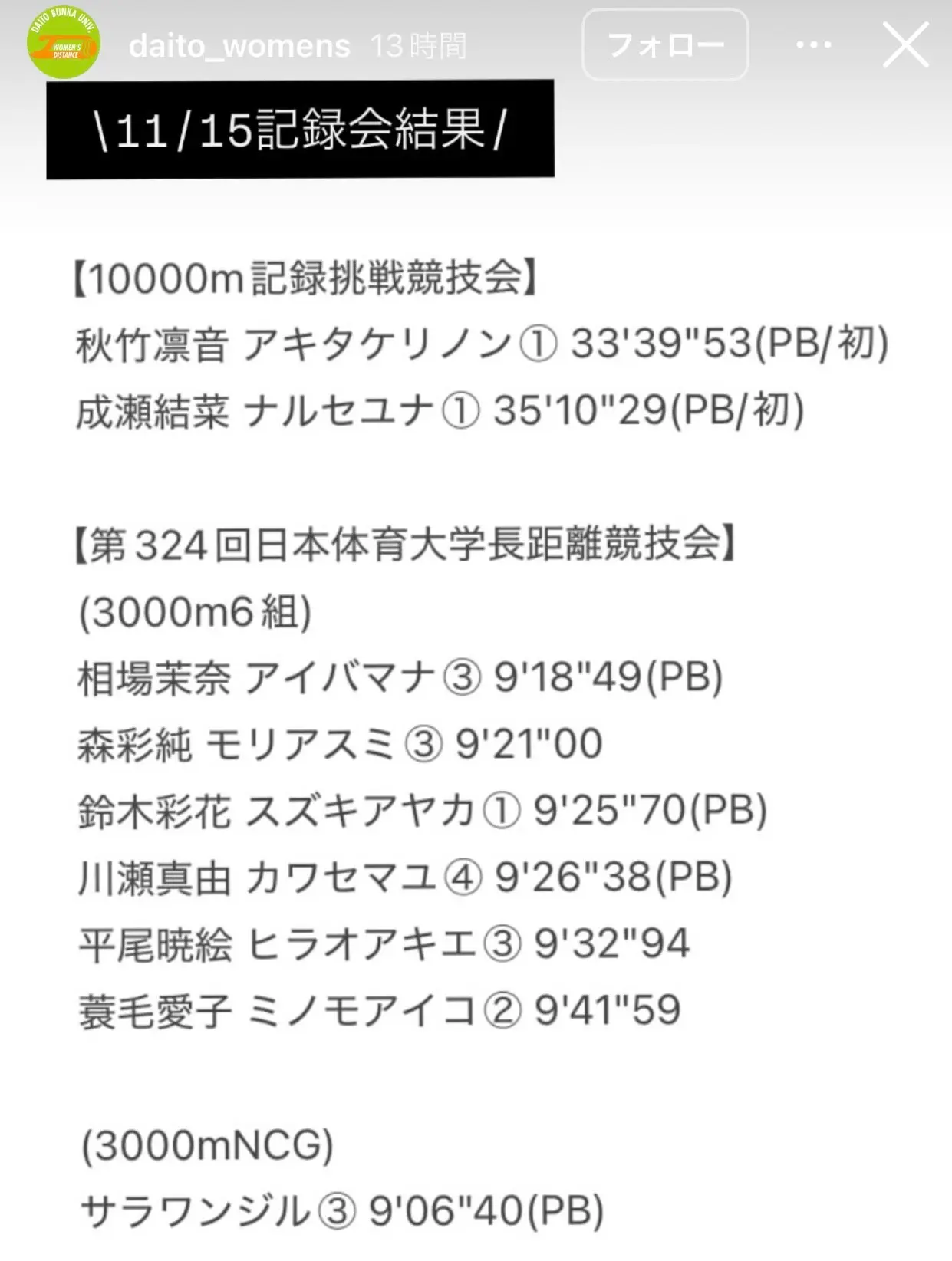Viewport: 952px width, 1261px height.
Task: Open daito_womens profile picture
Action: [x=63, y=42]
